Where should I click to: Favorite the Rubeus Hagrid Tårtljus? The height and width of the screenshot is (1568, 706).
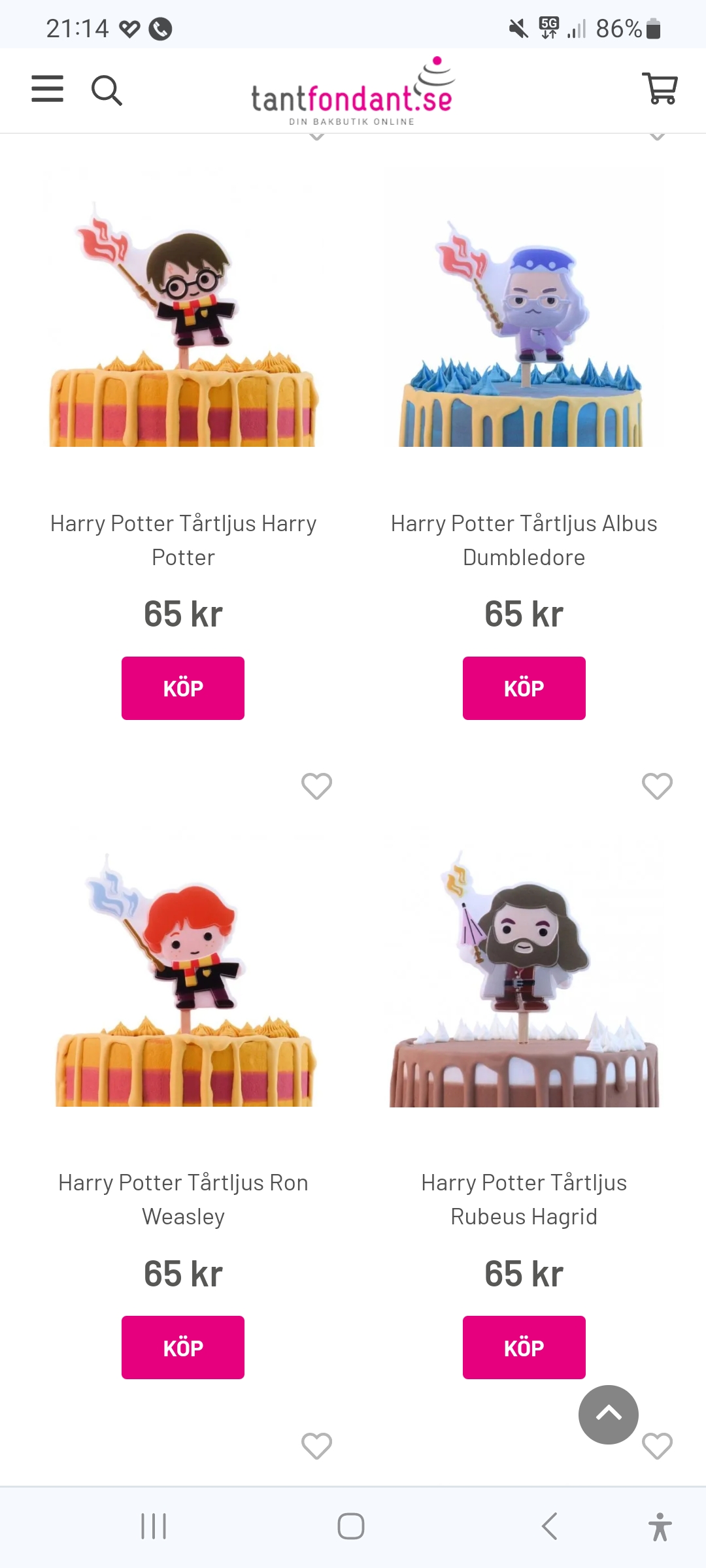pyautogui.click(x=657, y=786)
